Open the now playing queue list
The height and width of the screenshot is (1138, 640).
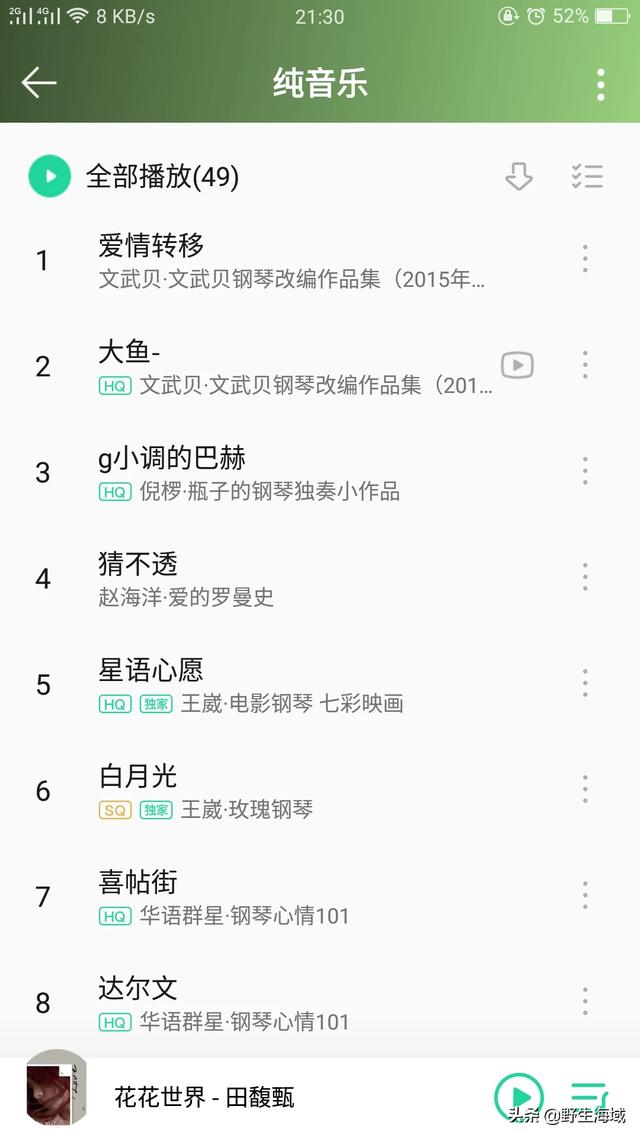pos(589,1095)
